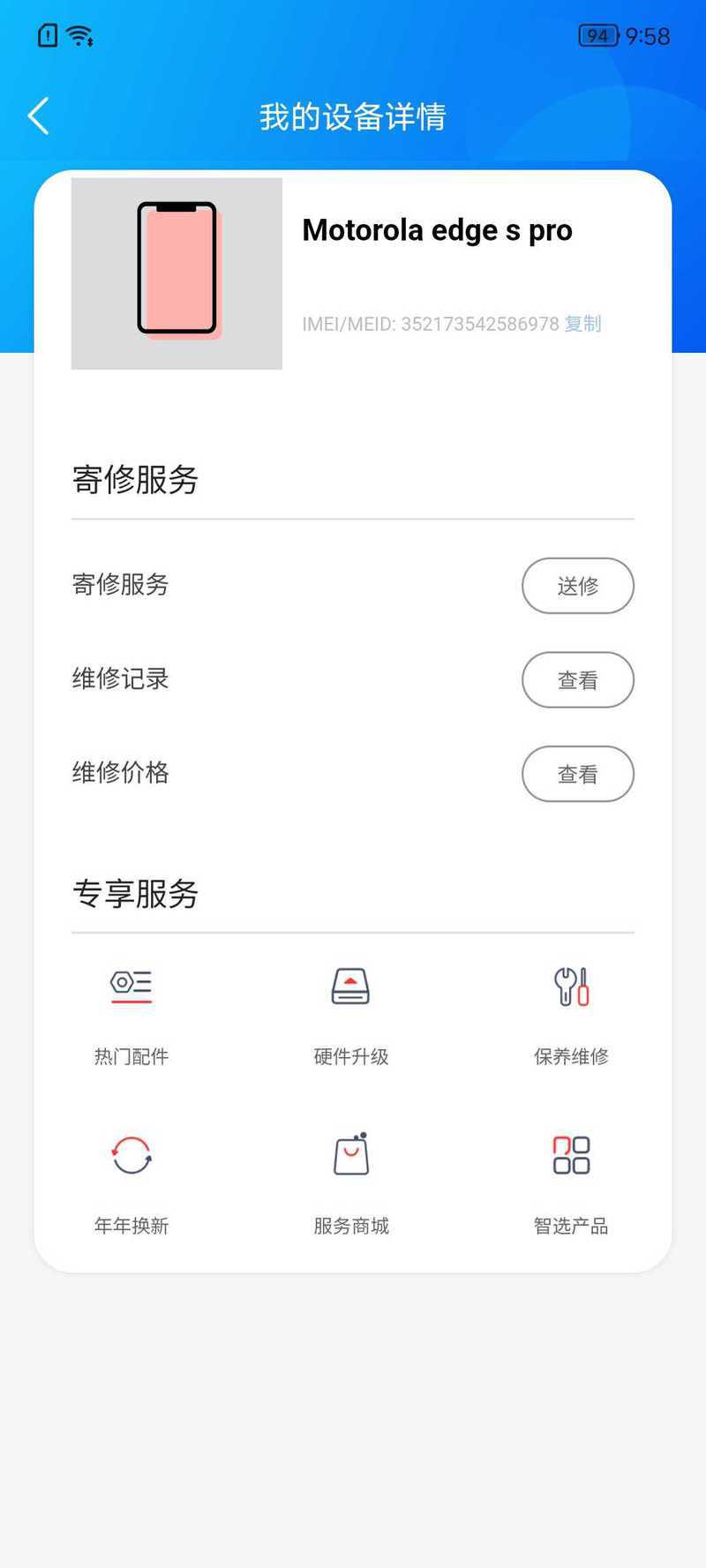
Task: Select 保养维修 service
Action: pyautogui.click(x=571, y=1015)
